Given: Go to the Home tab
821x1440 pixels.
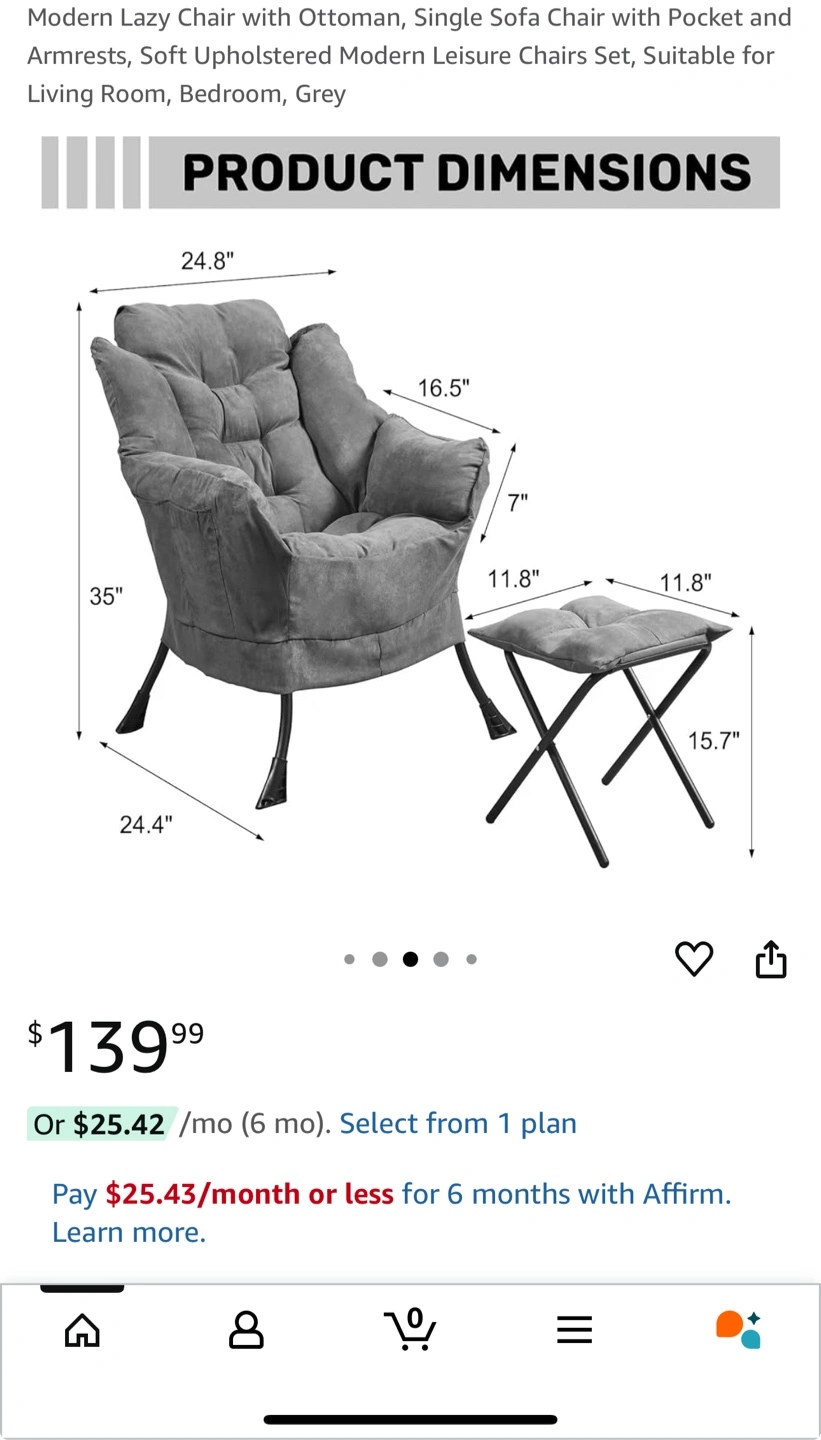Looking at the screenshot, I should click(x=82, y=1330).
